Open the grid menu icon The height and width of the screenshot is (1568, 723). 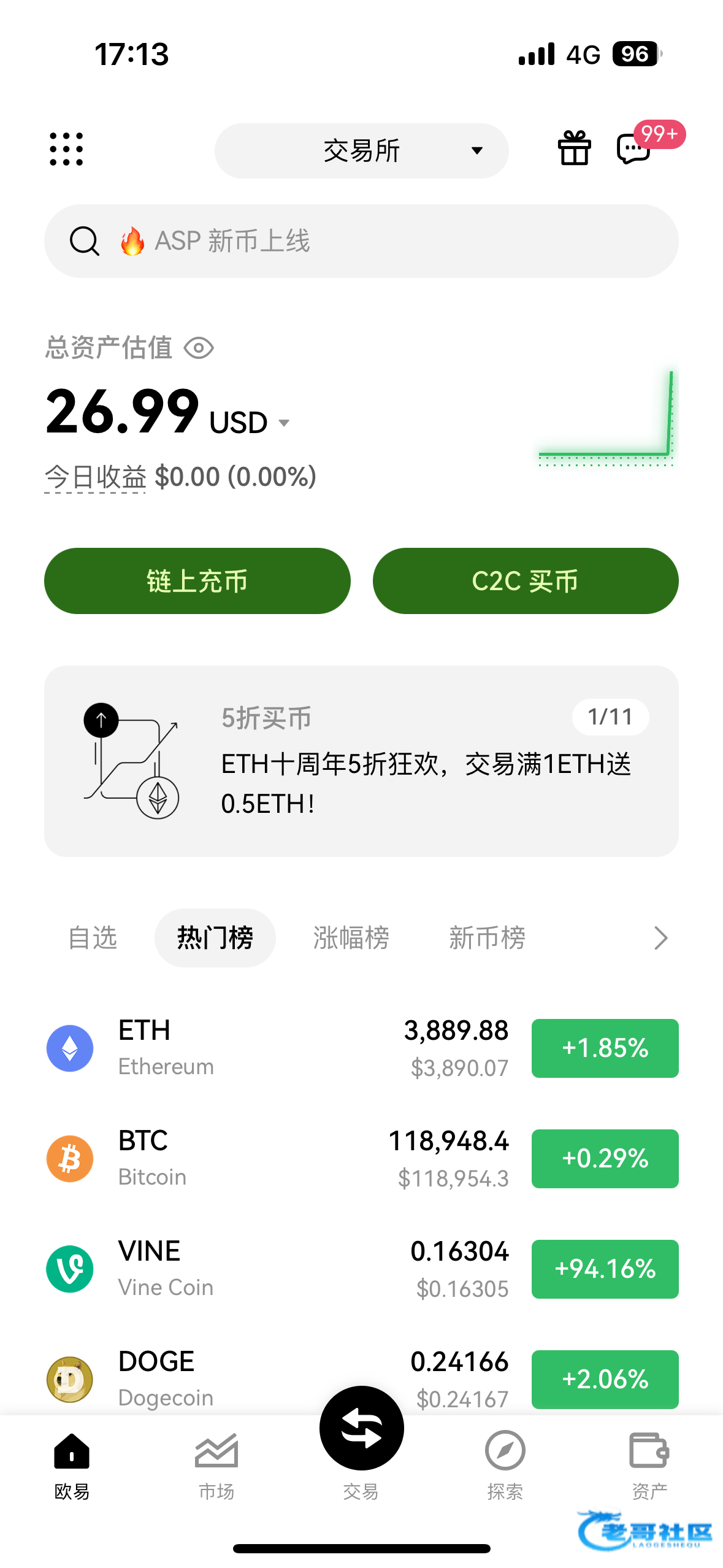click(x=66, y=149)
